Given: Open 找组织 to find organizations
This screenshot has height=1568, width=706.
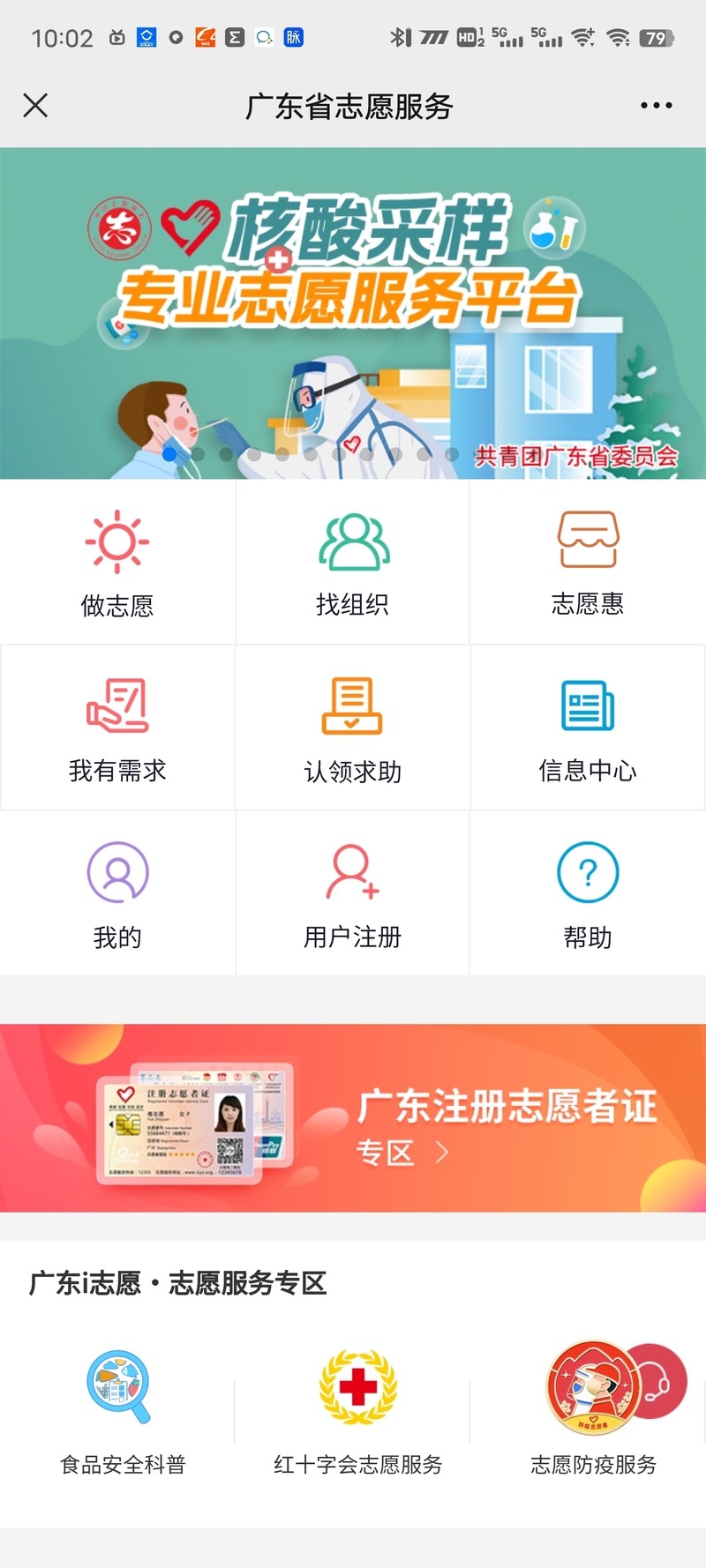Looking at the screenshot, I should [353, 563].
